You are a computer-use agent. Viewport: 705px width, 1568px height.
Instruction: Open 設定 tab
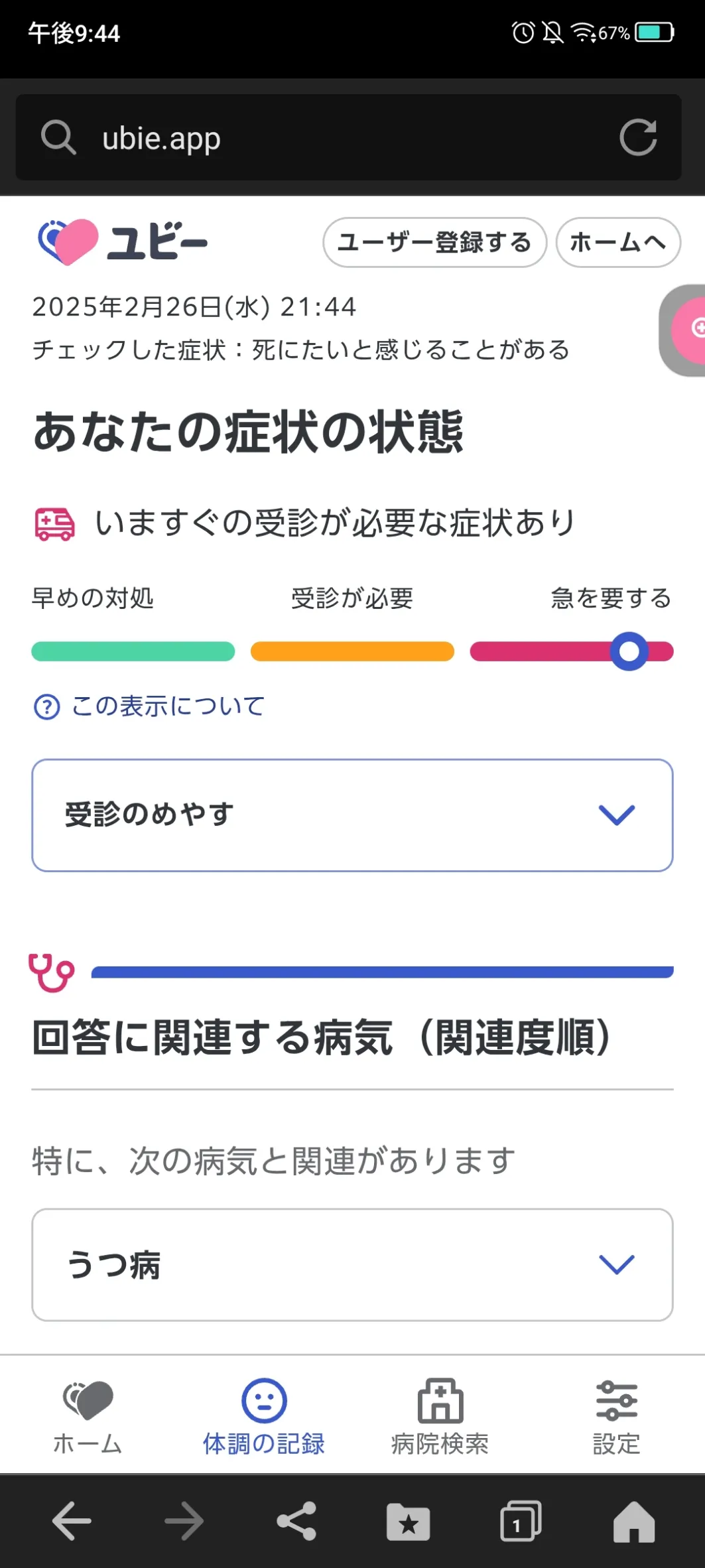(616, 1416)
